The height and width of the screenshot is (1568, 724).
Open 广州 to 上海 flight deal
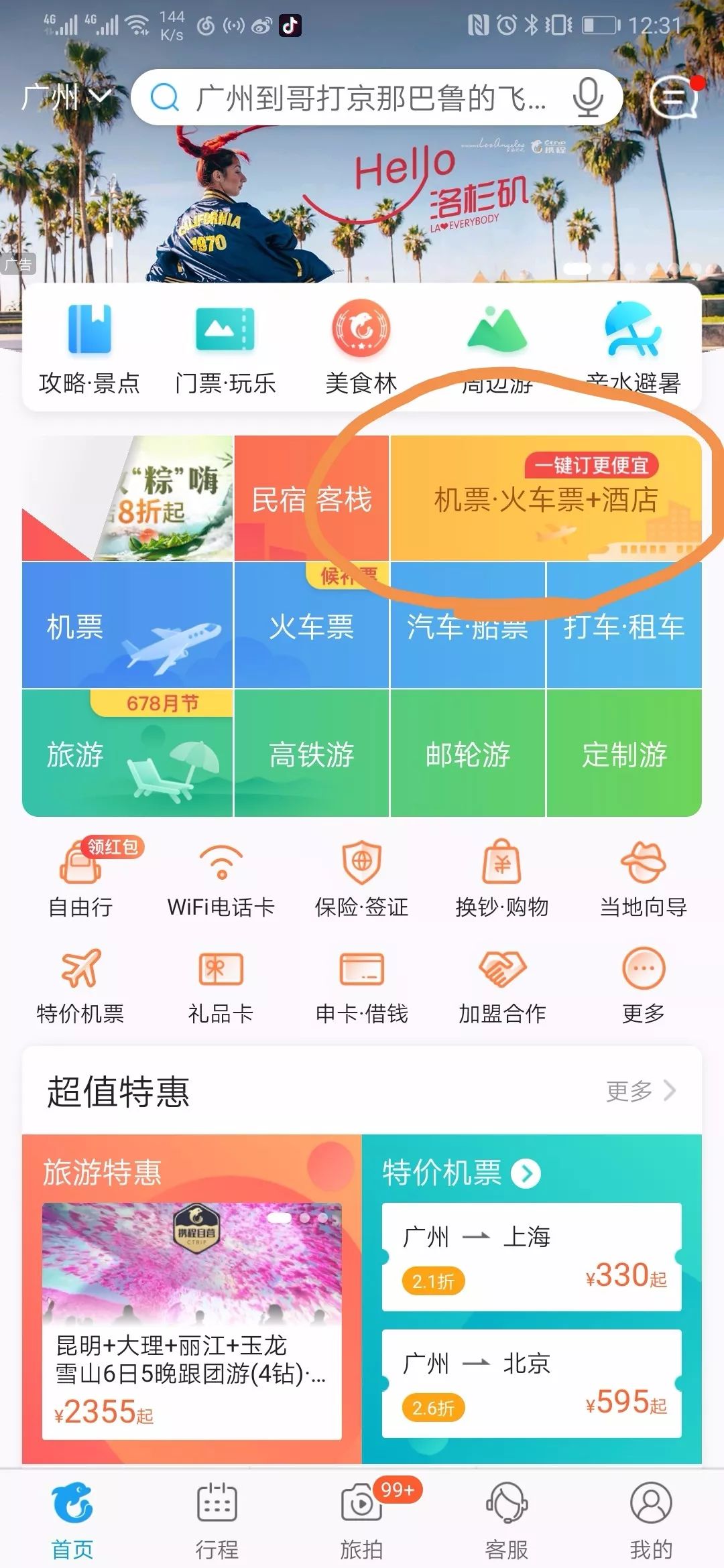coord(532,1257)
